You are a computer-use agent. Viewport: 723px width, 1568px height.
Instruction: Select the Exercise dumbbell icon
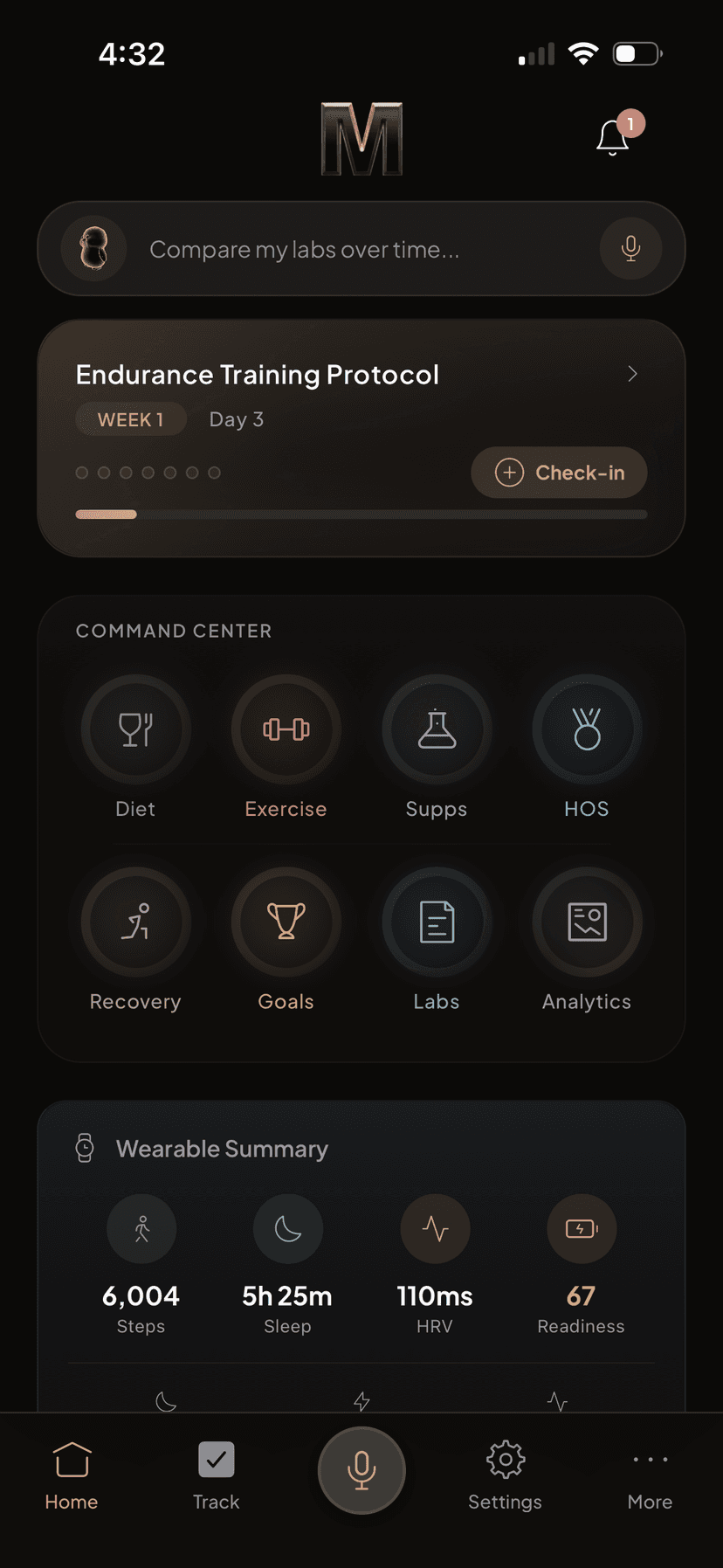tap(286, 729)
